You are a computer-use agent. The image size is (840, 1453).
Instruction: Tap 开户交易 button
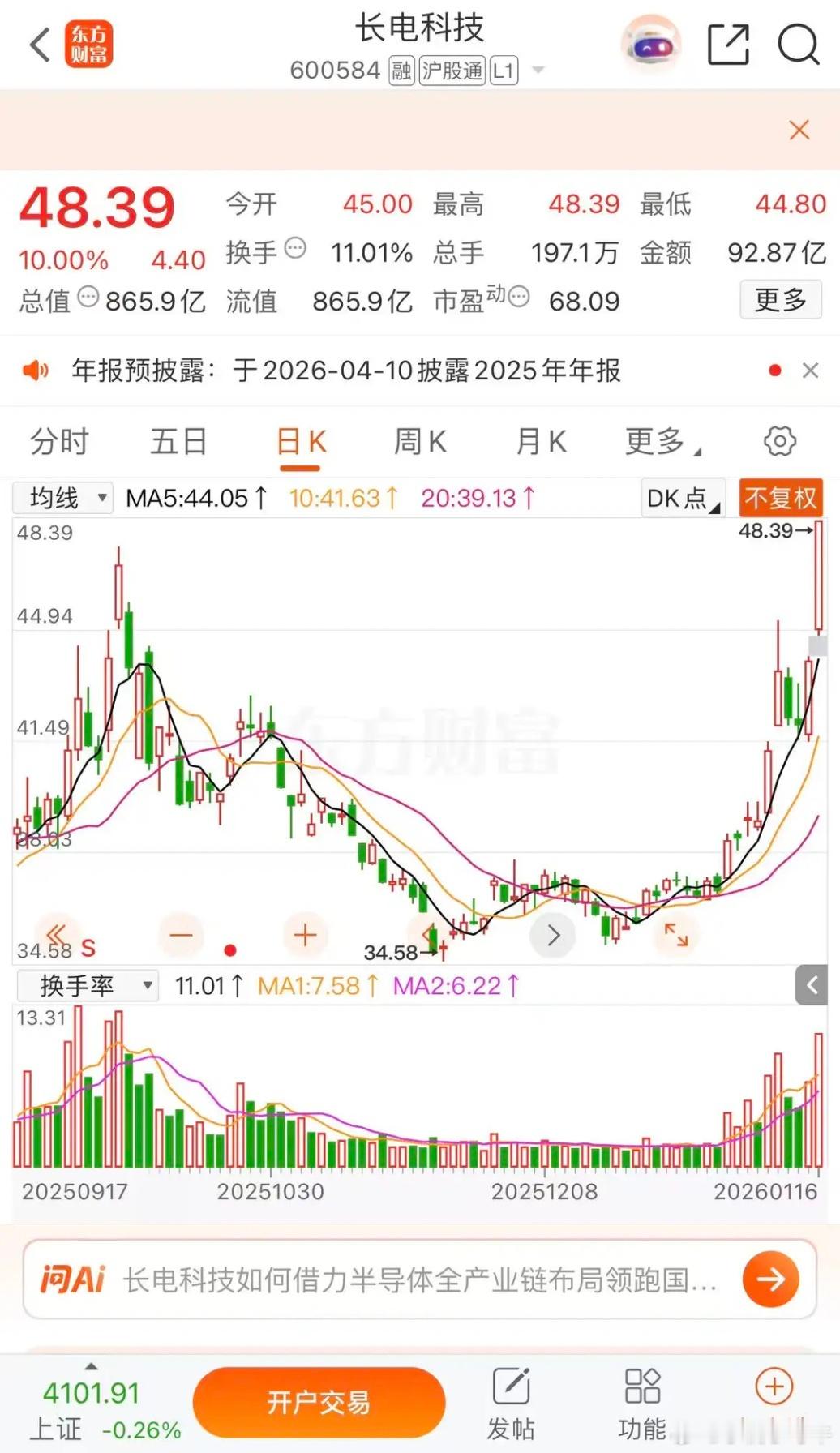319,1402
